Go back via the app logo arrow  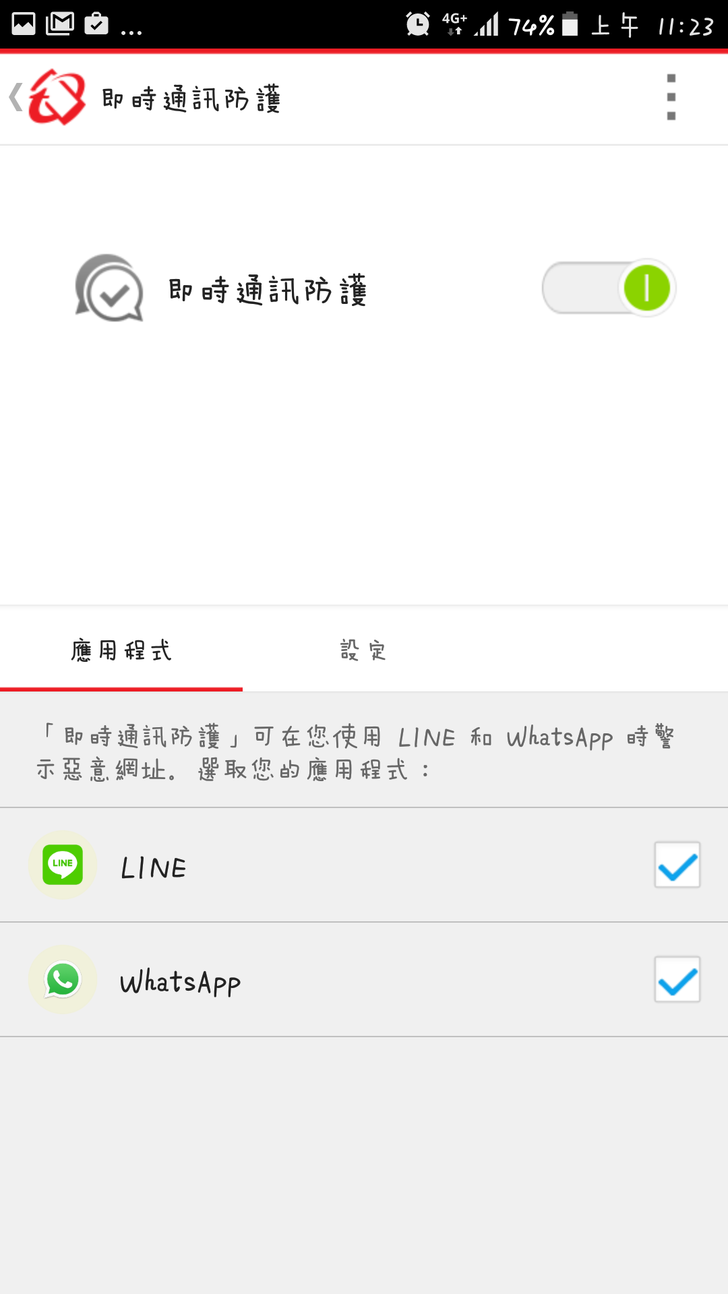coord(45,98)
